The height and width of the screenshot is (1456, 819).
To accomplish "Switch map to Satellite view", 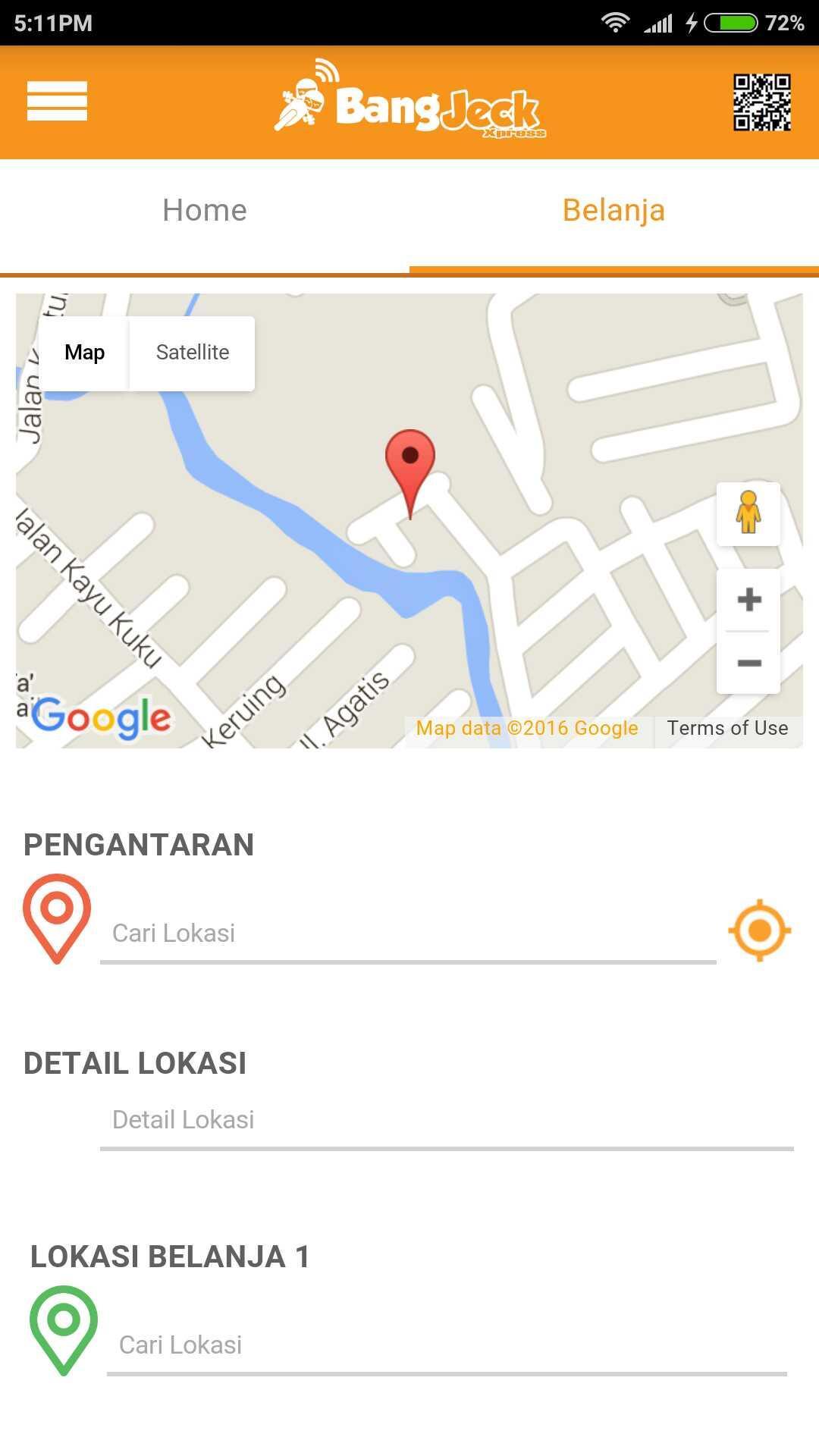I will [x=193, y=353].
